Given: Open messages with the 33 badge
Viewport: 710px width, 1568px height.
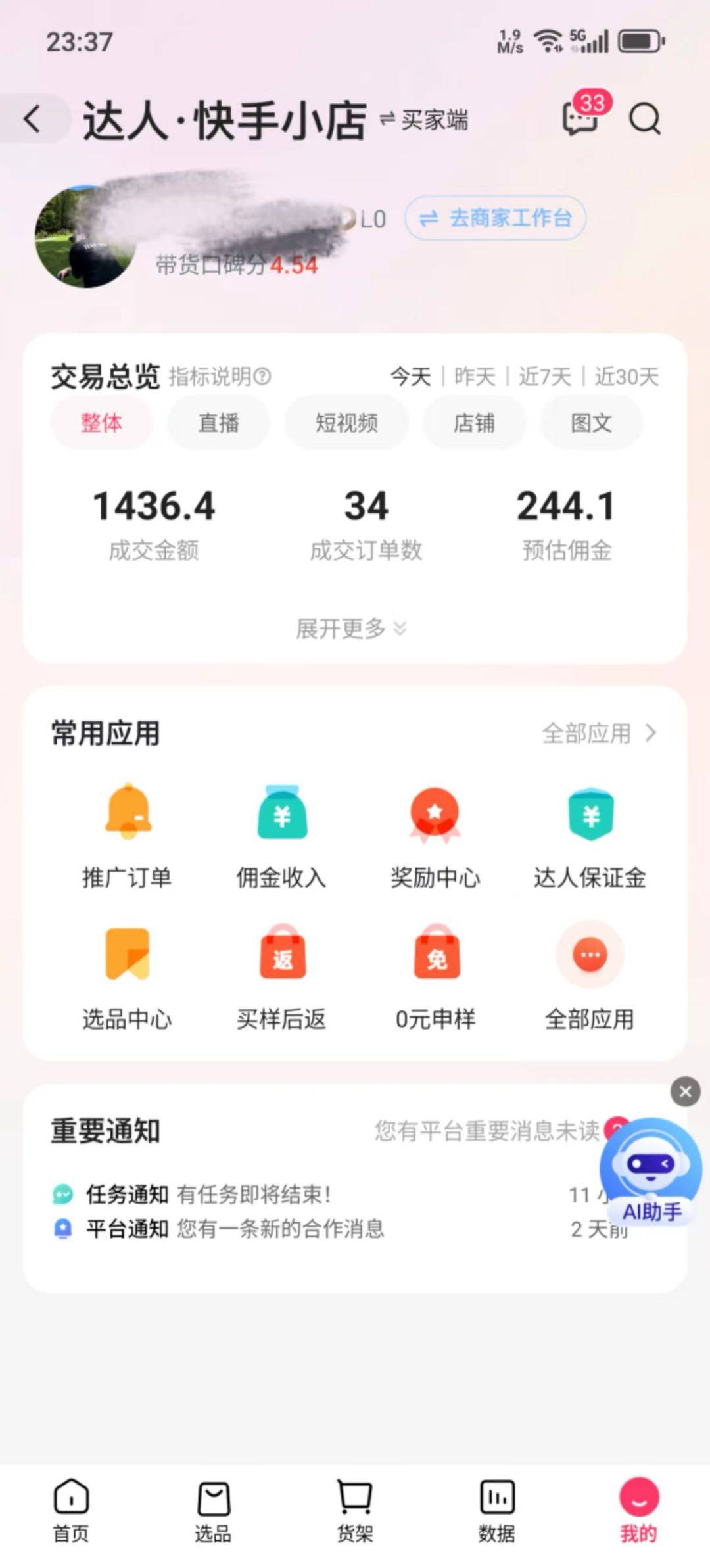Looking at the screenshot, I should 581,118.
